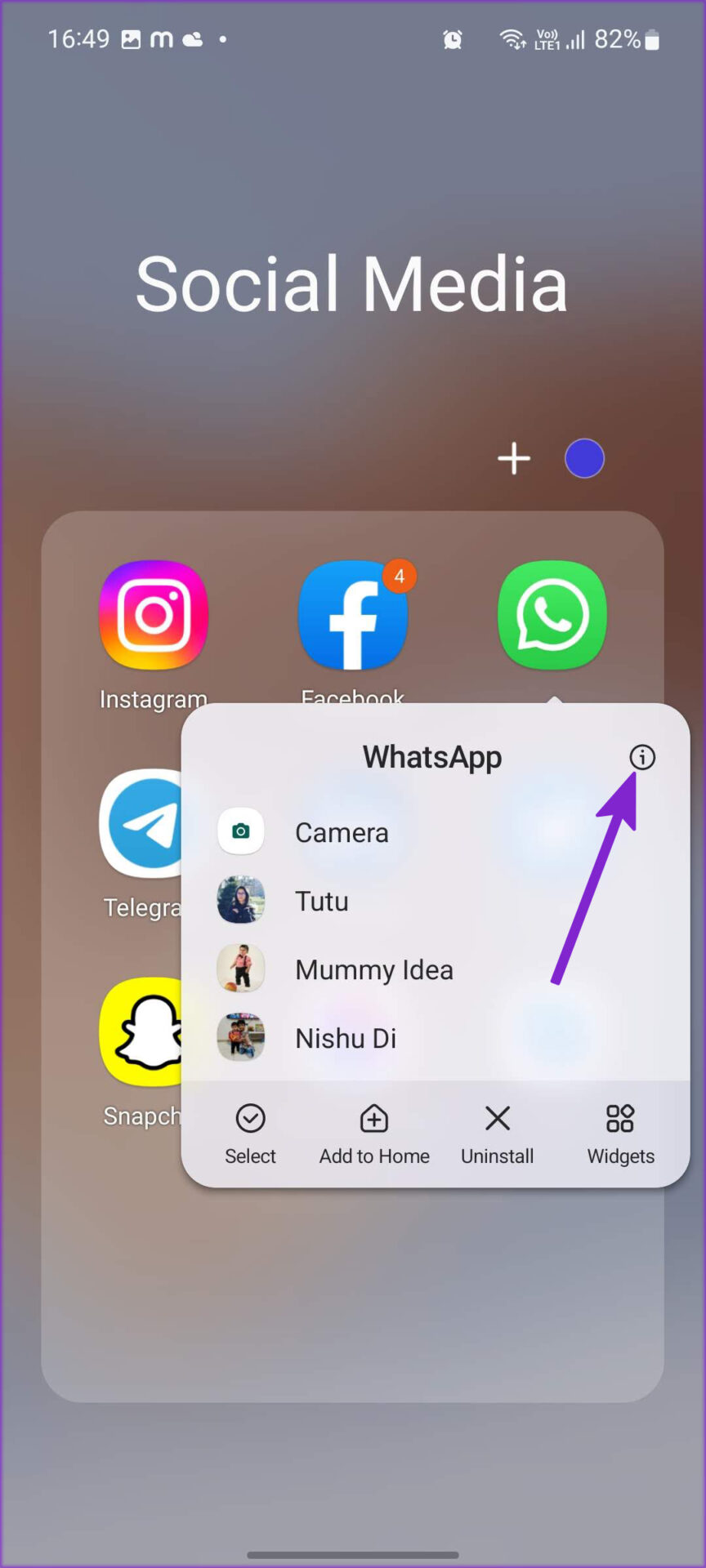Edit the Social Media folder name
Screen dimensions: 706x1568
351,284
